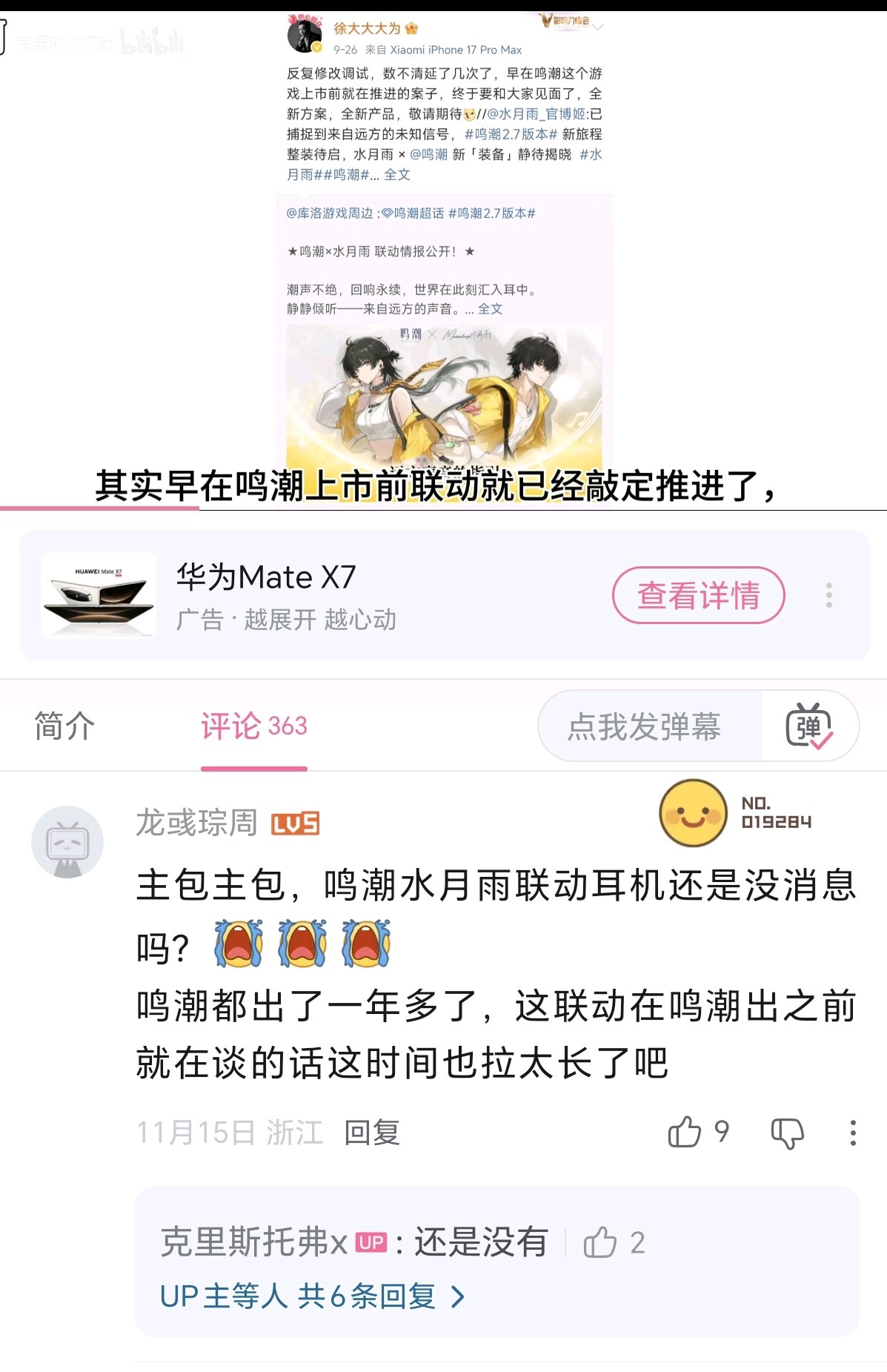
Task: Dislike 龙彧琮周's comment
Action: coord(787,1133)
